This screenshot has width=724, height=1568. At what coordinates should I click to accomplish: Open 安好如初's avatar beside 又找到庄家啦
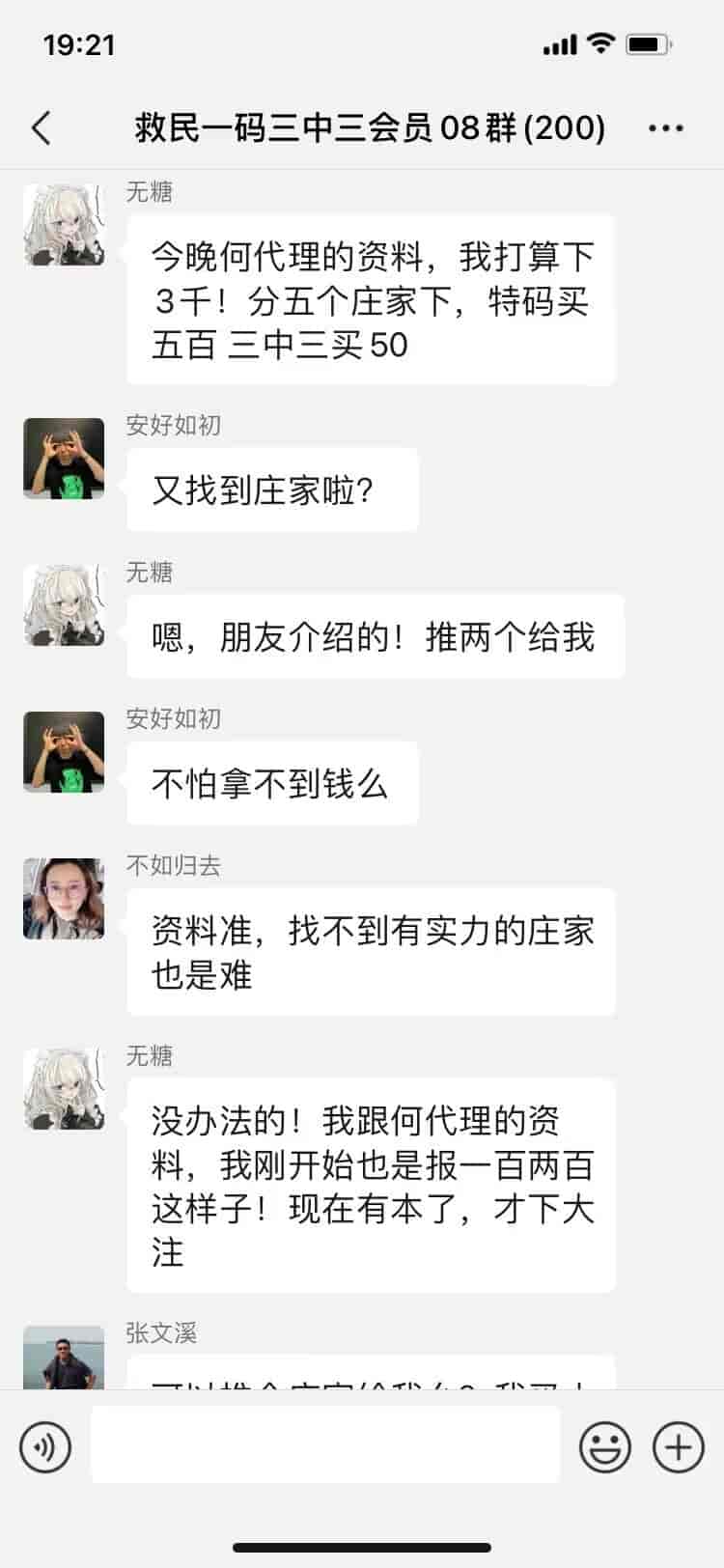pyautogui.click(x=64, y=459)
